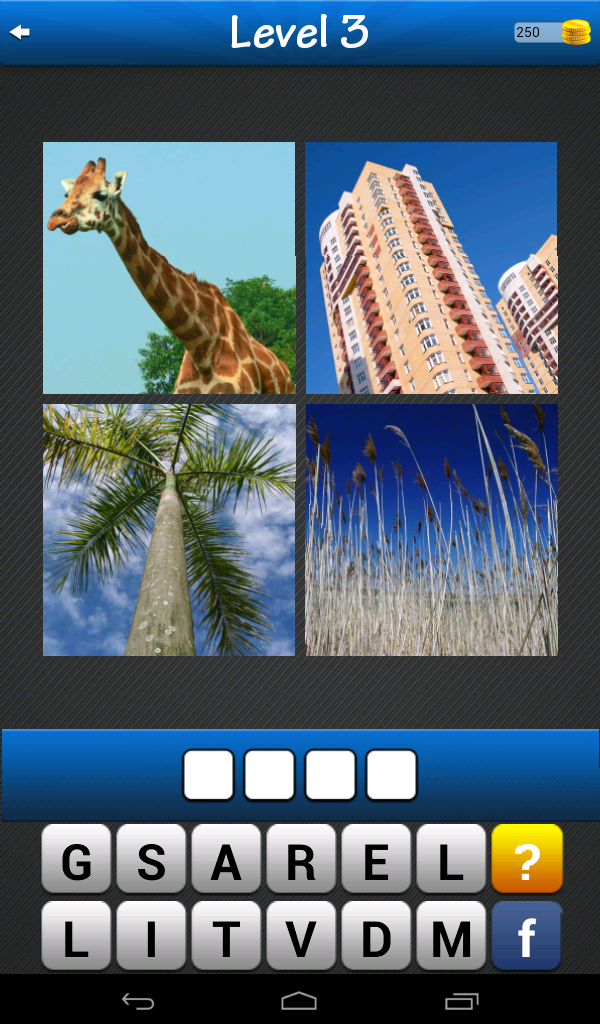Go to the Android home screen
Image resolution: width=600 pixels, height=1024 pixels.
pyautogui.click(x=299, y=1000)
